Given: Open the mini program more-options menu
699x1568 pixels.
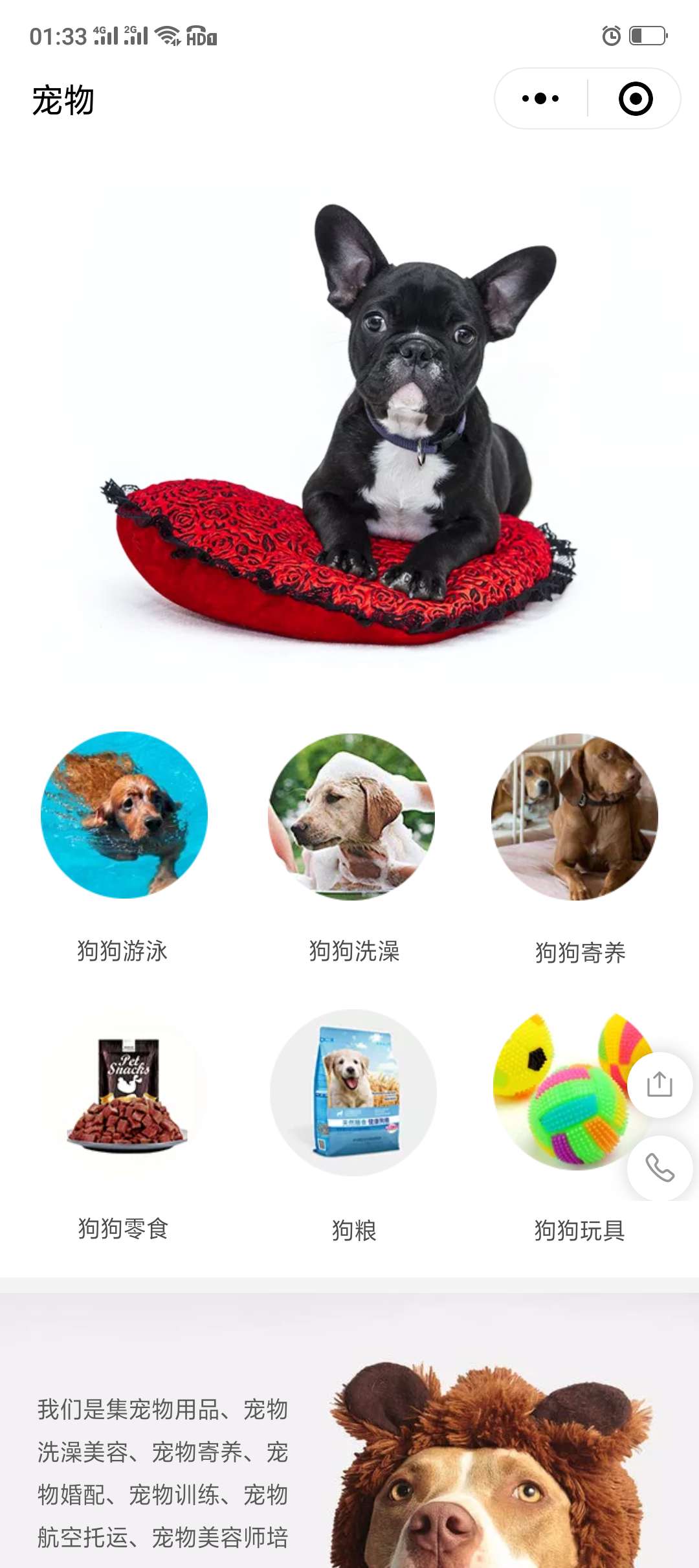Looking at the screenshot, I should 540,98.
